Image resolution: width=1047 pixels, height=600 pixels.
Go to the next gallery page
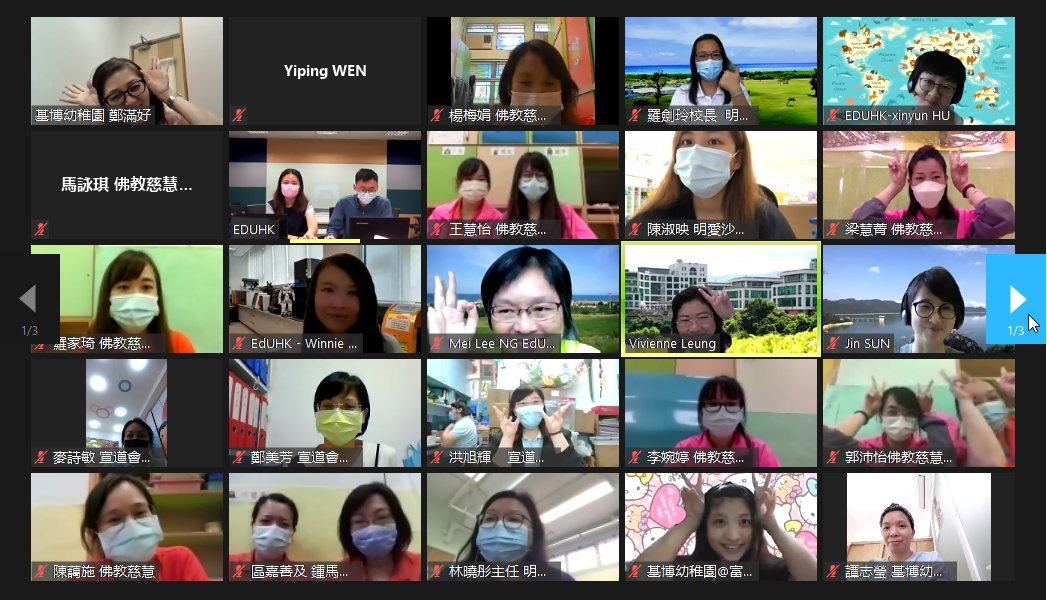click(x=1016, y=300)
